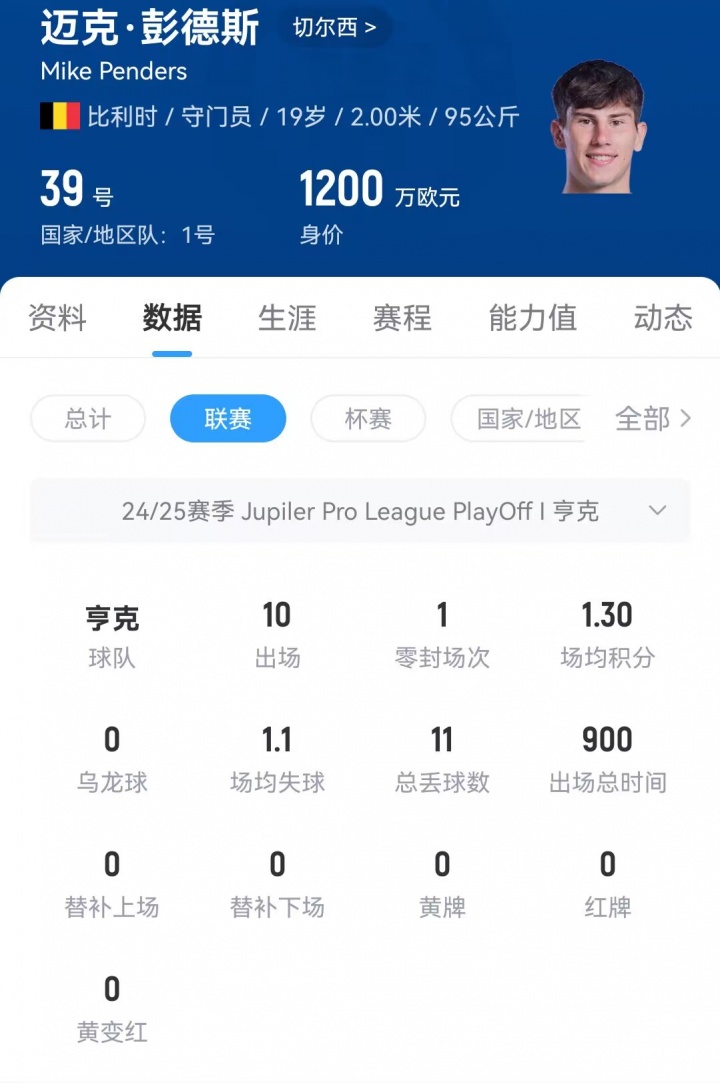Switch to the 资料 tab
Image resolution: width=720 pixels, height=1083 pixels.
point(57,318)
